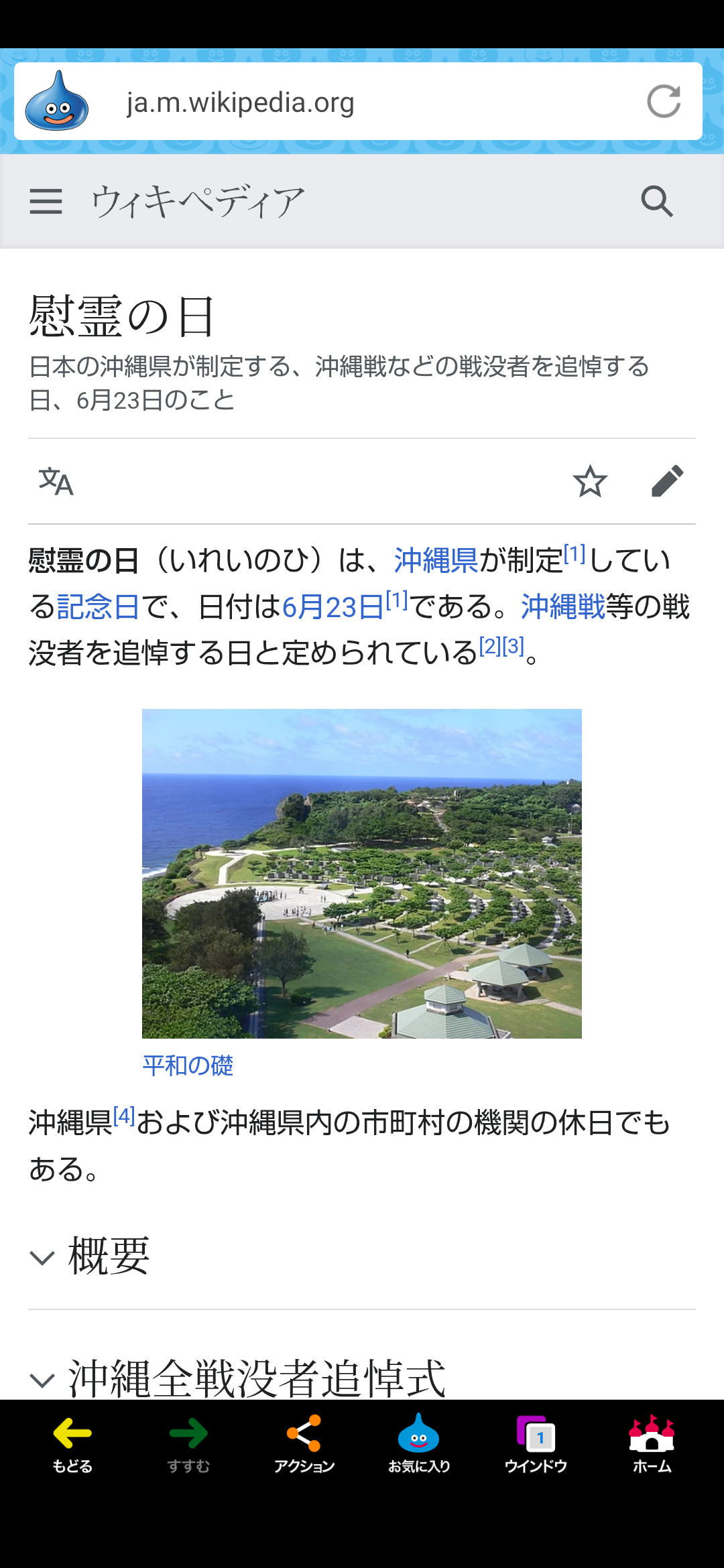724x1568 pixels.
Task: Open the 沖縄県 link
Action: pyautogui.click(x=436, y=560)
